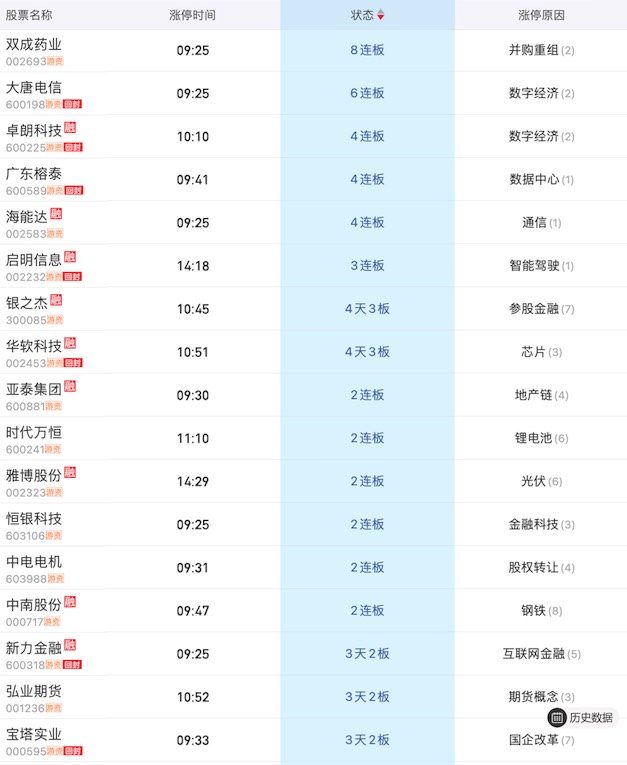The width and height of the screenshot is (627, 765).
Task: Open the 启明信息 row
Action: coord(34,259)
